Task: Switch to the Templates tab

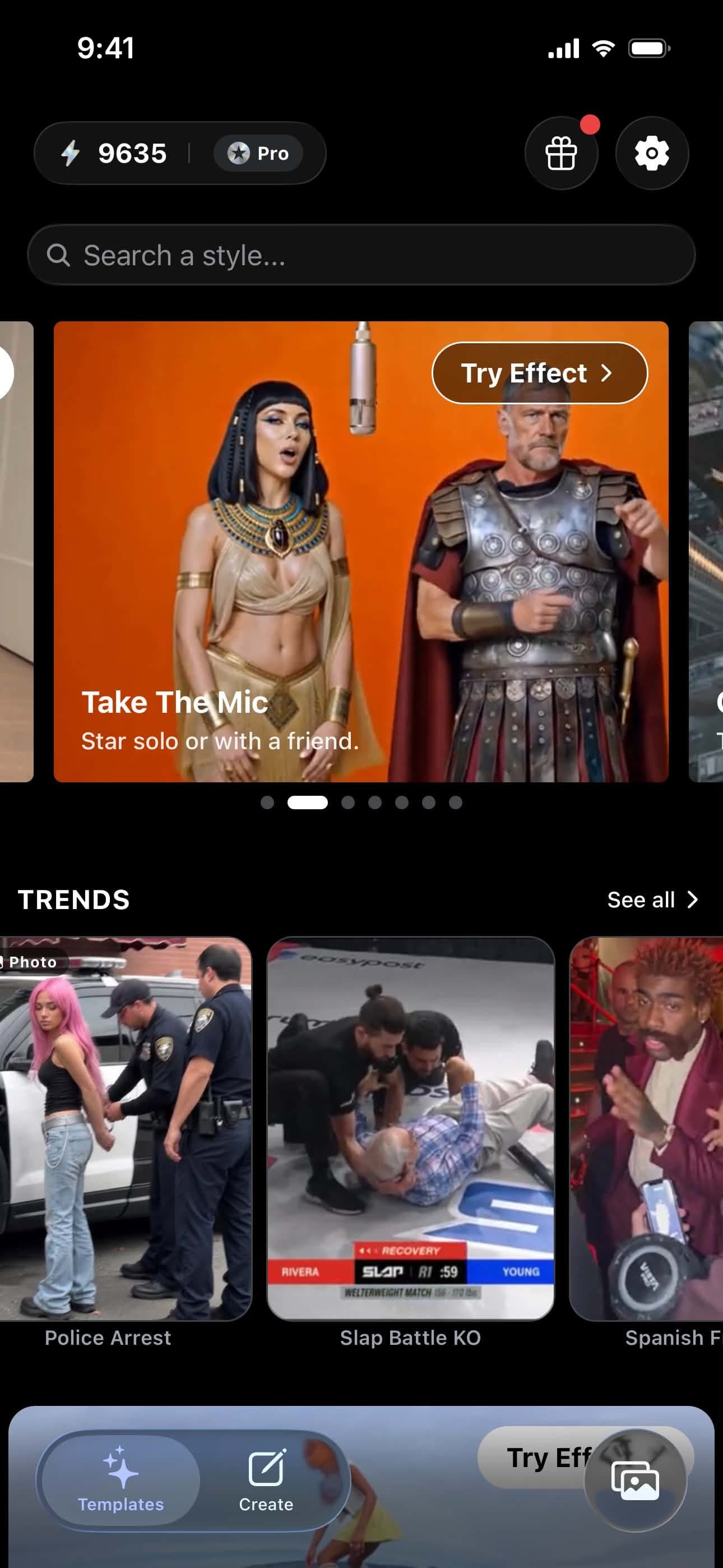Action: click(x=121, y=1481)
